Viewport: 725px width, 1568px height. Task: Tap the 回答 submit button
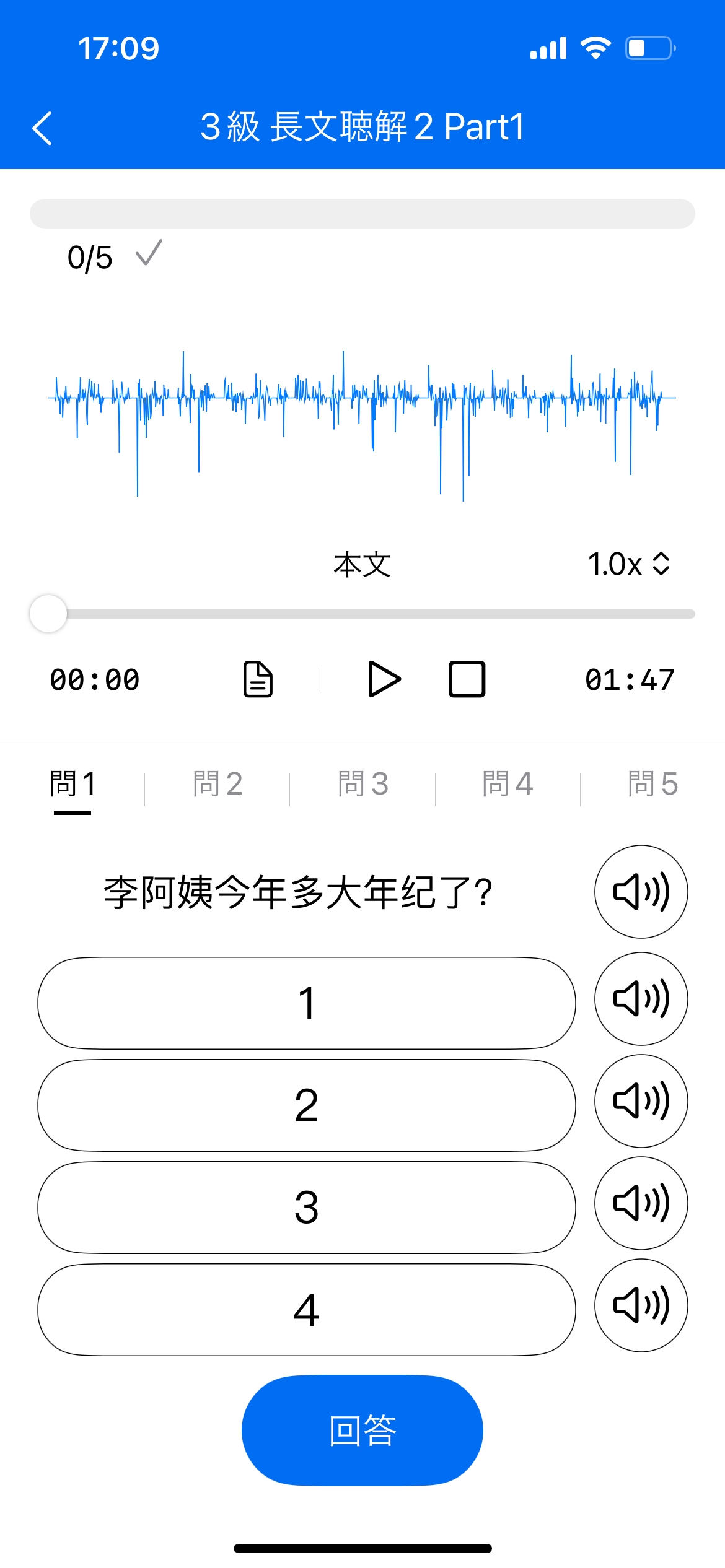pos(362,1429)
